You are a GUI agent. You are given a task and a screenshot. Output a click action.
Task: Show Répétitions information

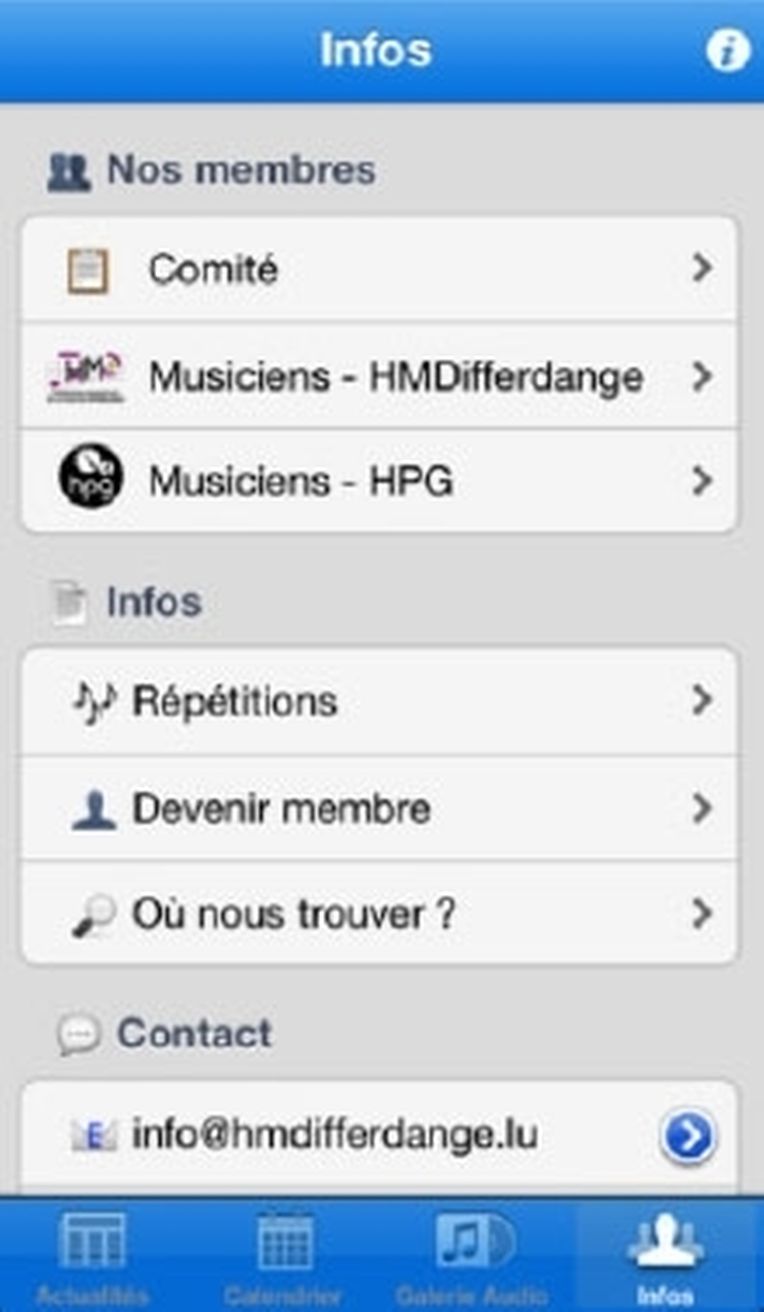click(x=380, y=701)
